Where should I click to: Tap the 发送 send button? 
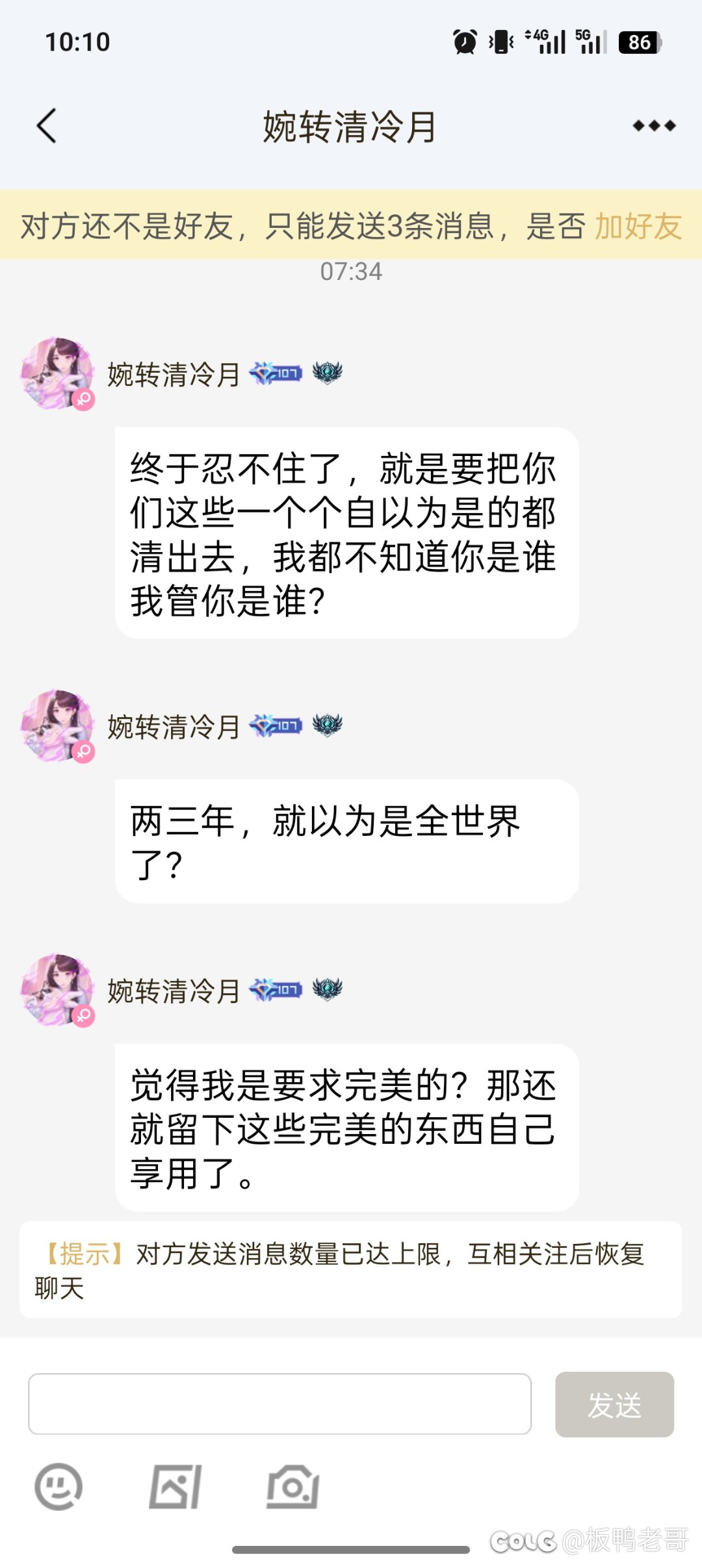614,1404
